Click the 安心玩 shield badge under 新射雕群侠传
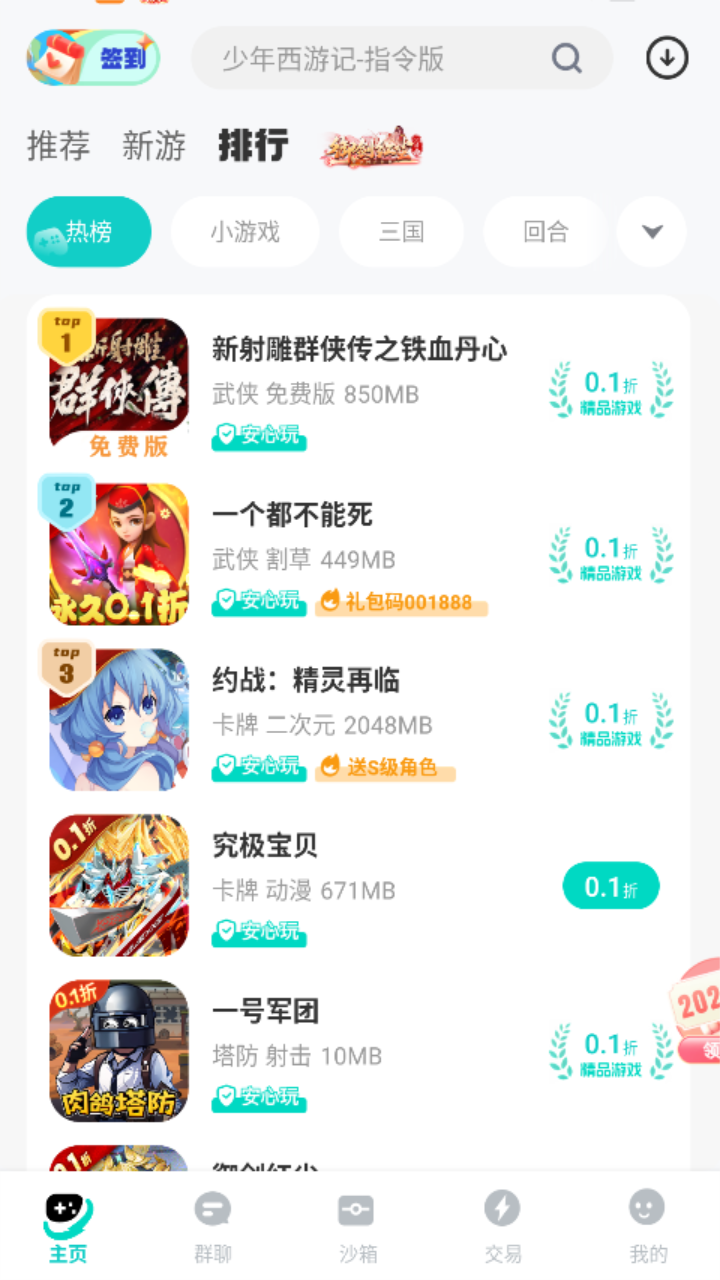The height and width of the screenshot is (1280, 720). tap(258, 437)
